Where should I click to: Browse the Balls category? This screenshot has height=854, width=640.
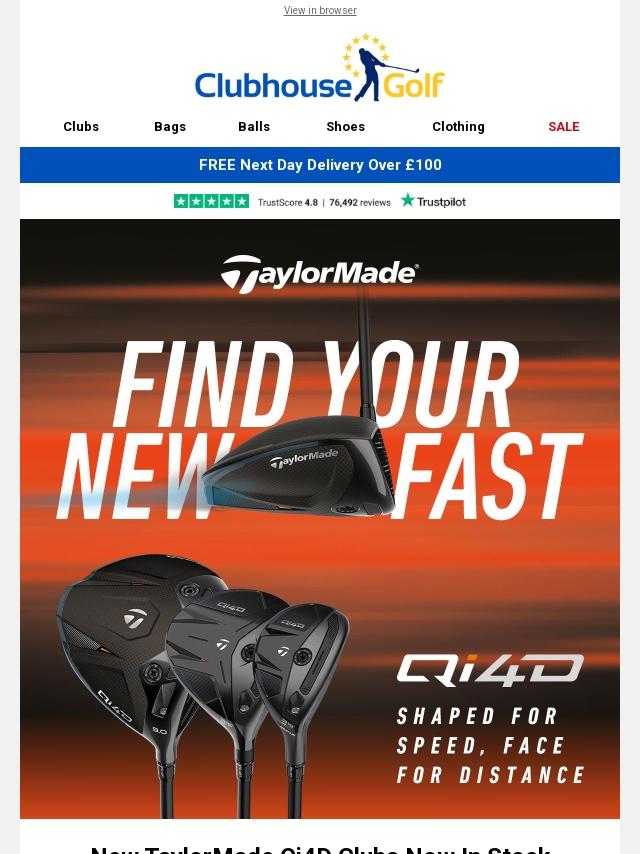(x=254, y=127)
